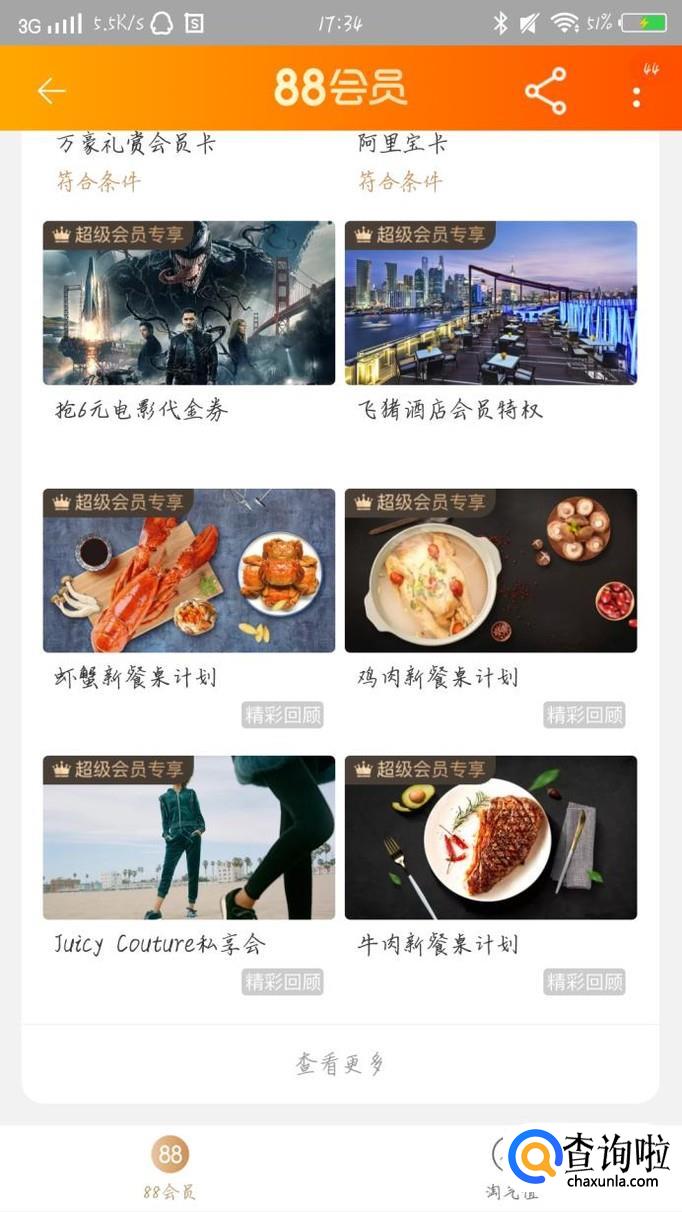Viewport: 682px width, 1212px height.
Task: Tap 精彩回顾 under 虾蟹新餐桌计划
Action: click(x=283, y=715)
